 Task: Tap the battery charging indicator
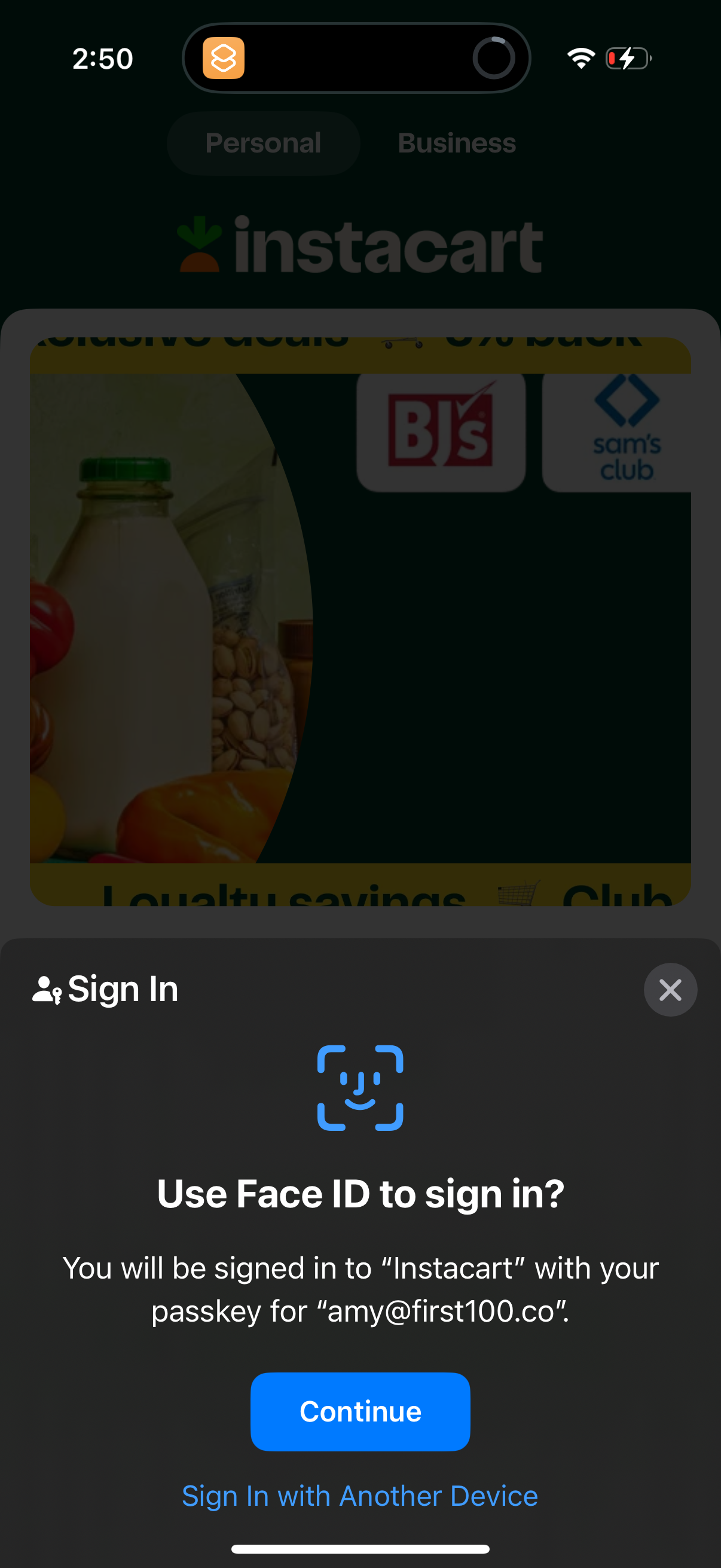click(628, 58)
